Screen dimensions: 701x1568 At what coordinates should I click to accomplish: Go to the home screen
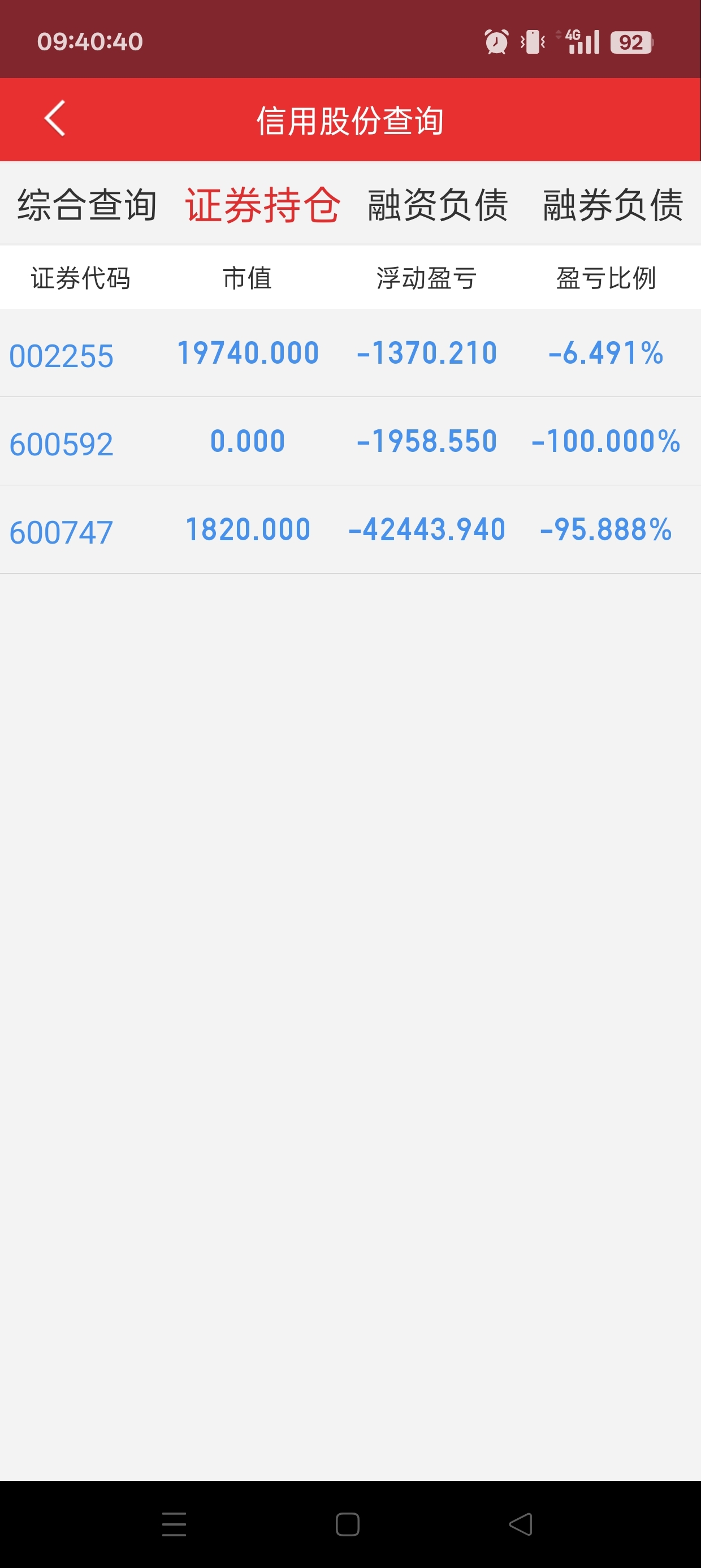[x=348, y=1523]
